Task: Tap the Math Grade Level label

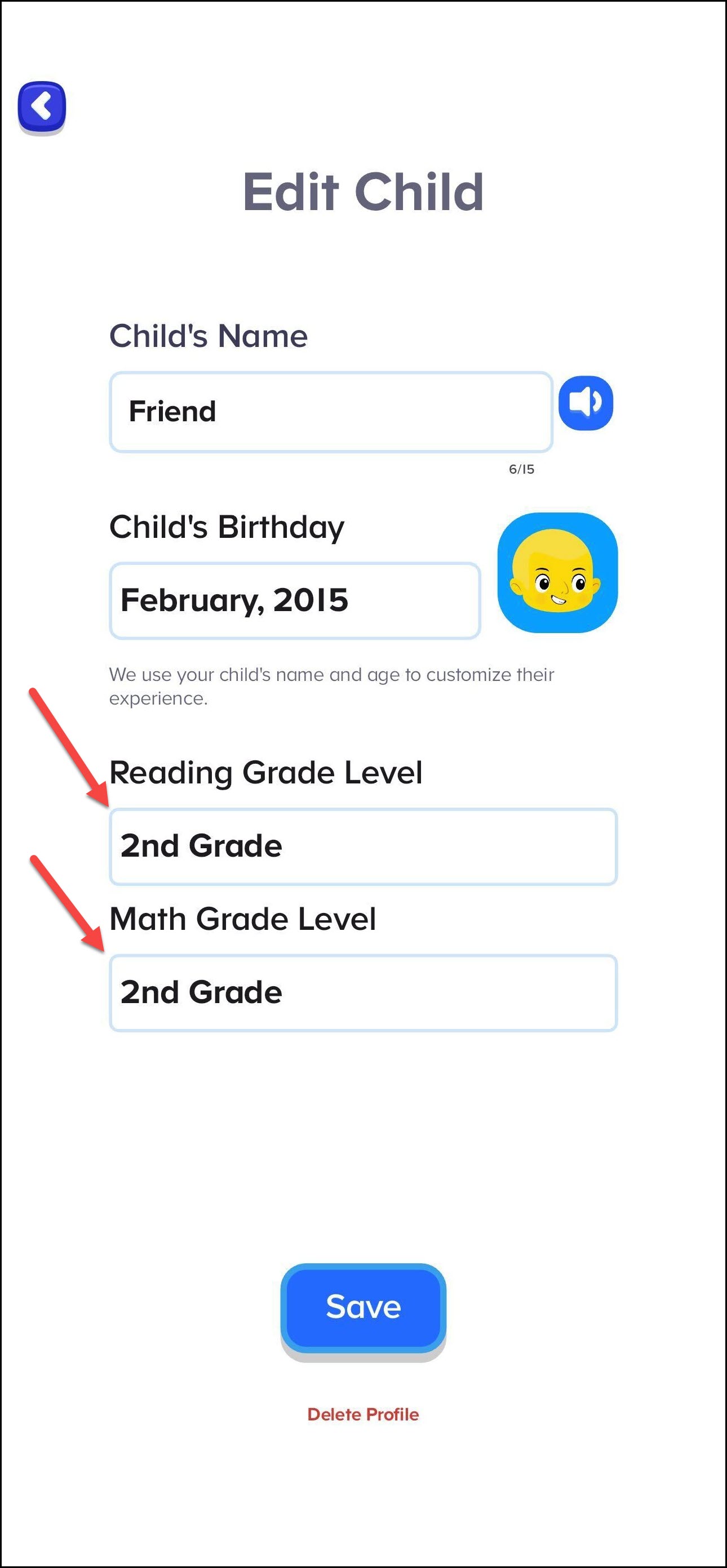Action: tap(243, 919)
